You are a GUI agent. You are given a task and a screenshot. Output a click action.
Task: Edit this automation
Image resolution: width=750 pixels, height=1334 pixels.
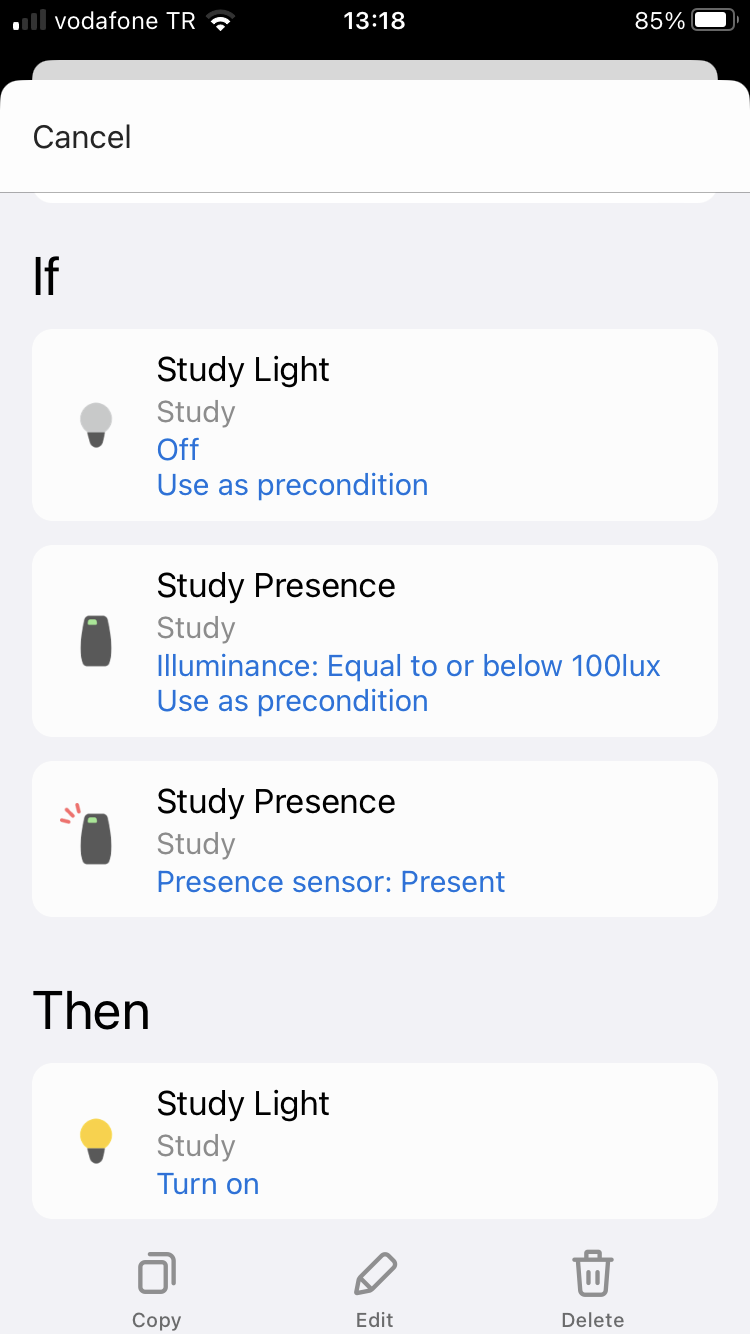point(375,1289)
